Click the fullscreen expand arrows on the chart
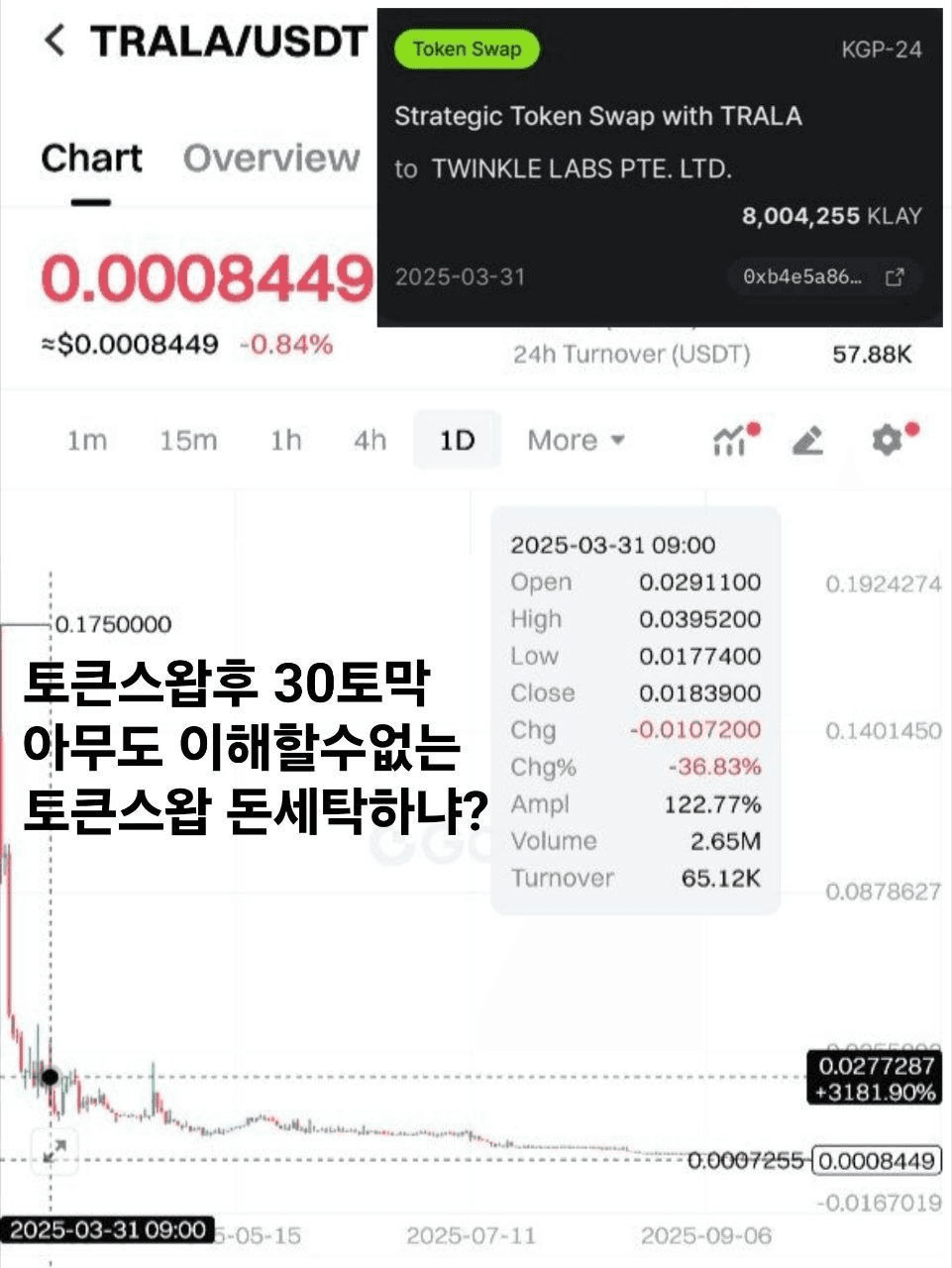952x1268 pixels. pyautogui.click(x=57, y=1151)
